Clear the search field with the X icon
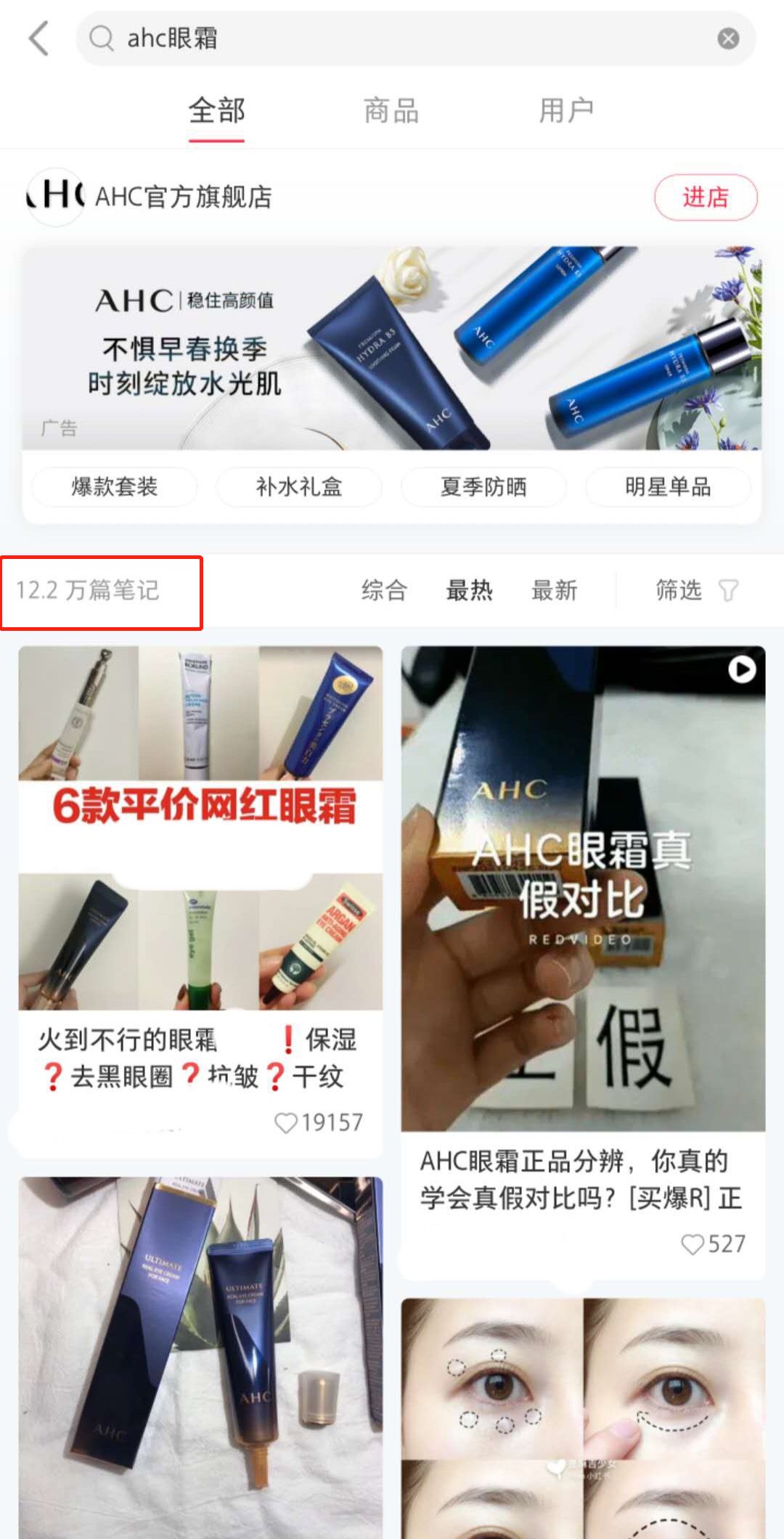Screen dimensions: 784x1539 tap(728, 38)
